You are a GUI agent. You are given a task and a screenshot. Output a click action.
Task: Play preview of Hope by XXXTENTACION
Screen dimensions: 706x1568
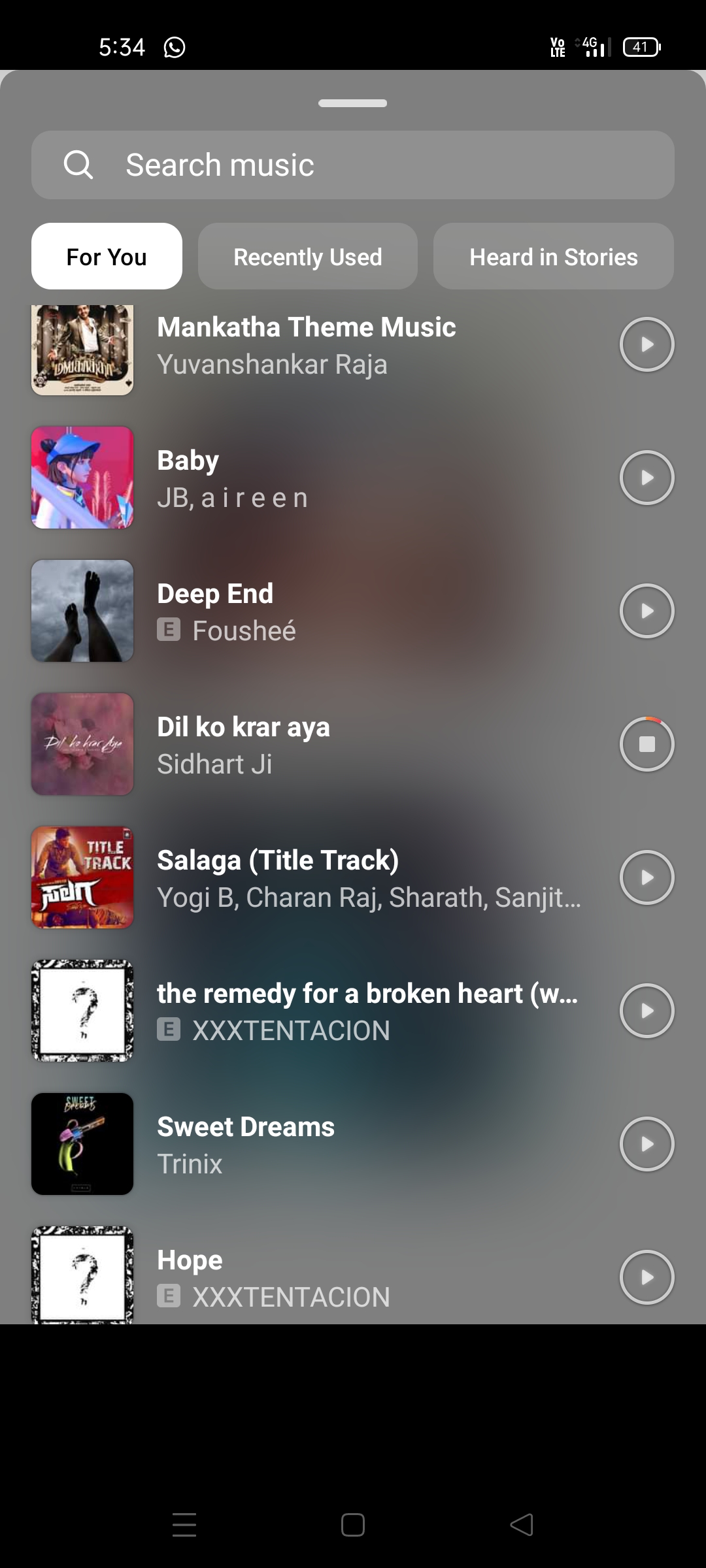point(647,1277)
